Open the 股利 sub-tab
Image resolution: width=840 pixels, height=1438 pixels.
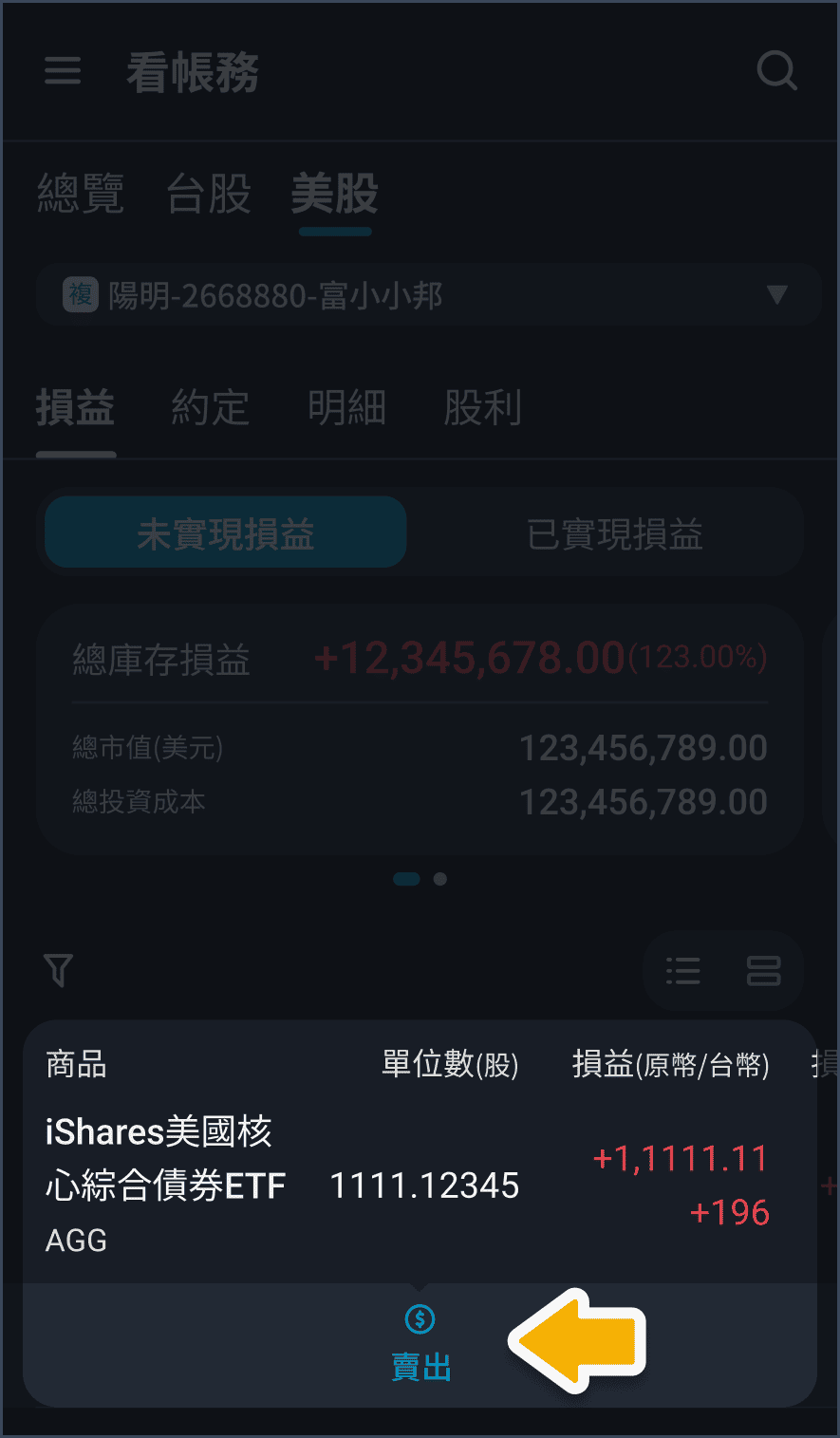click(483, 409)
